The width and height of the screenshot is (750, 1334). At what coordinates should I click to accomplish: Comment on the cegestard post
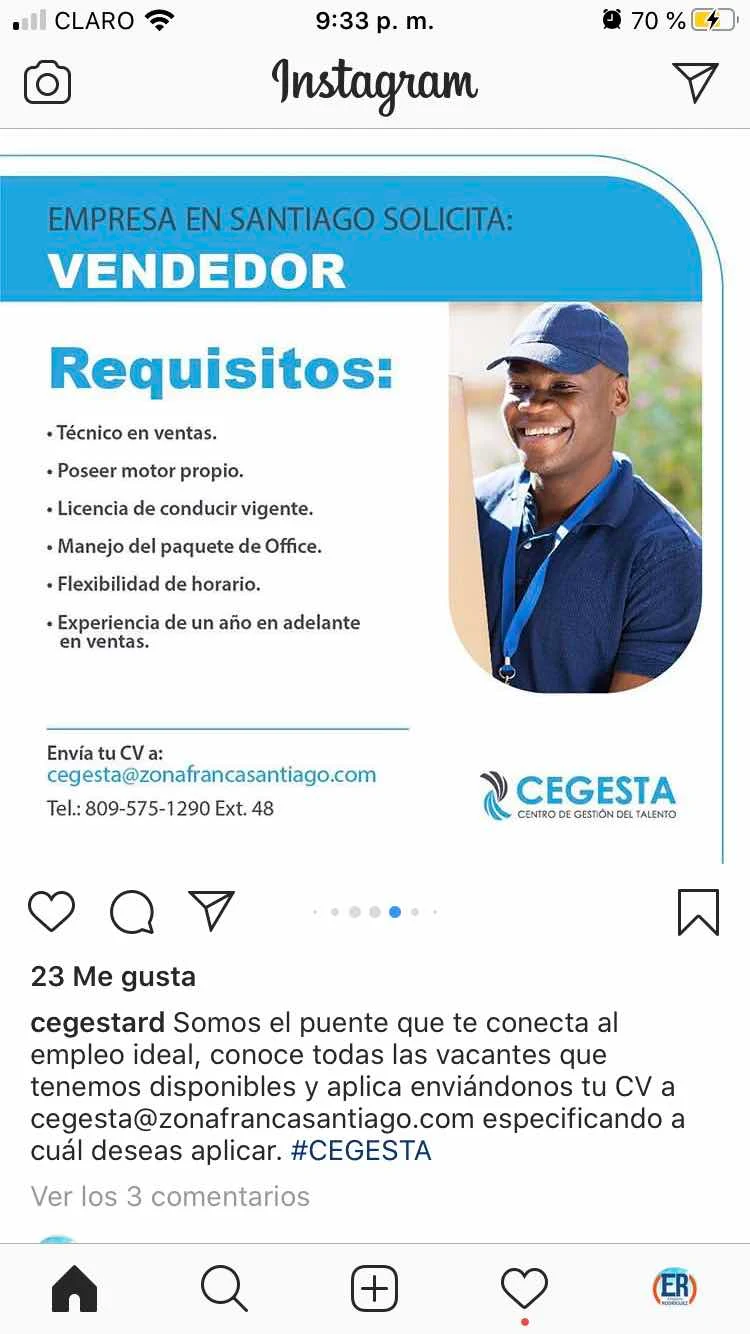coord(132,911)
